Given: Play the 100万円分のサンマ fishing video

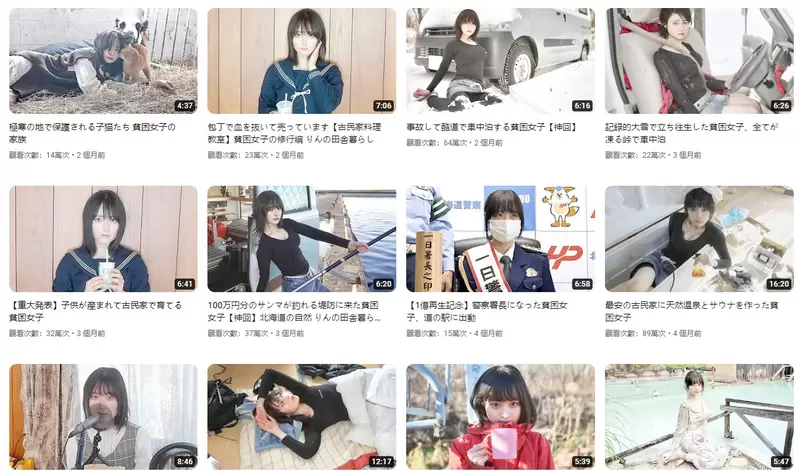Looking at the screenshot, I should point(301,238).
